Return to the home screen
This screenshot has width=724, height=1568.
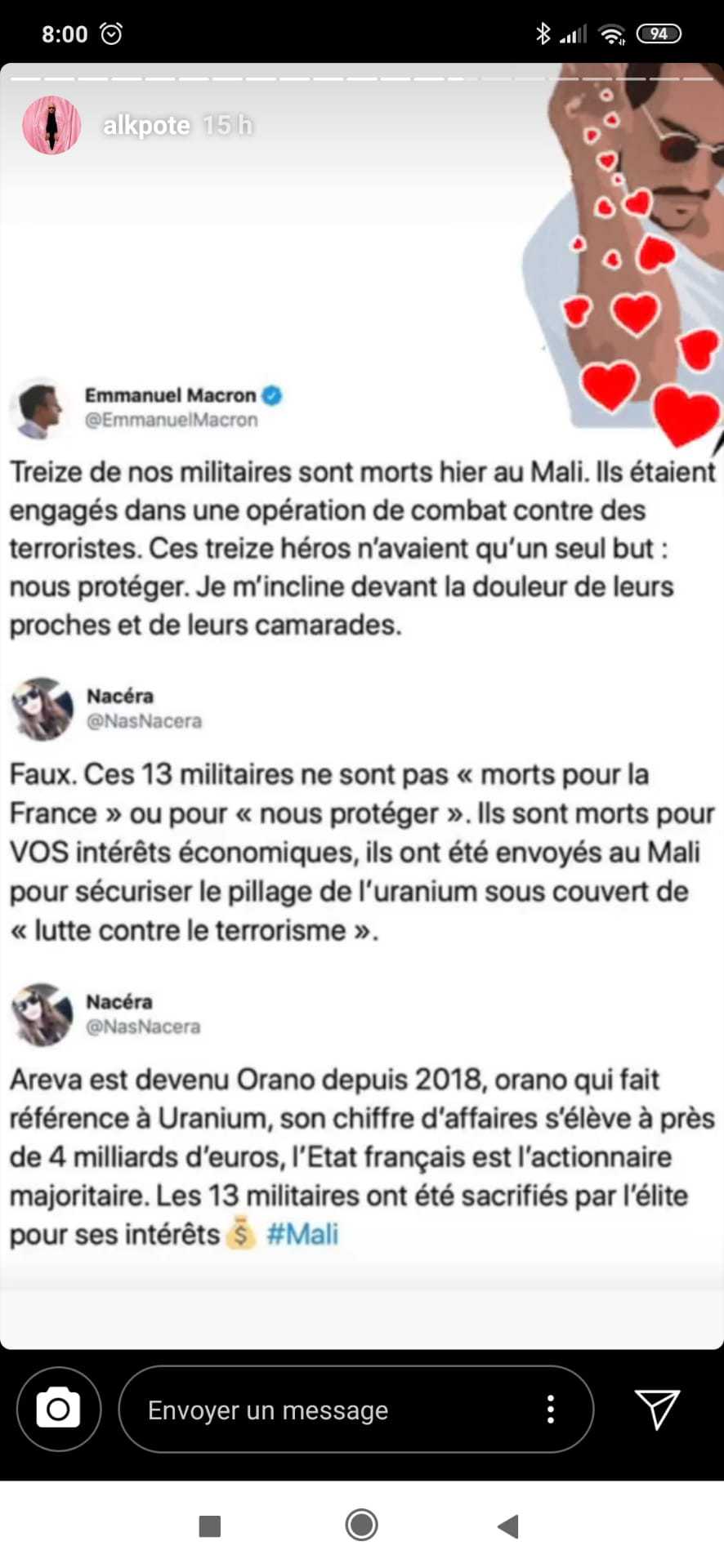tap(361, 1525)
